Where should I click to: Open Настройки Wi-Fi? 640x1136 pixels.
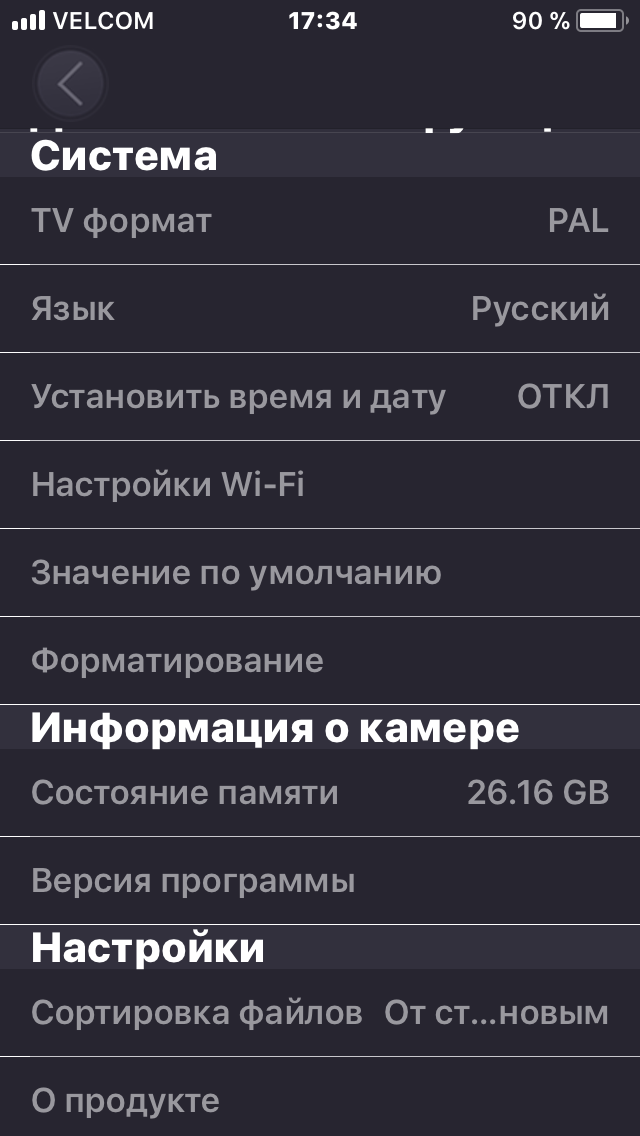pos(320,485)
